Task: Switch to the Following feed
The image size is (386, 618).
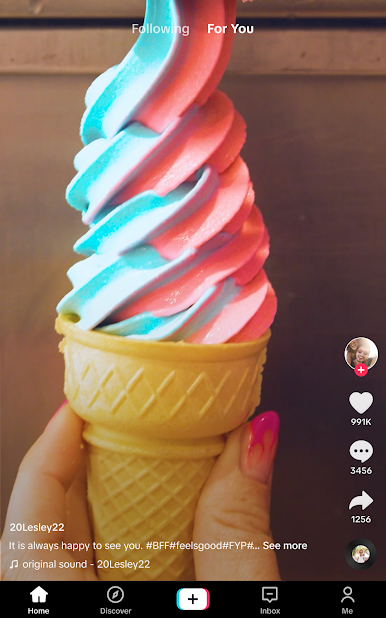Action: [160, 29]
